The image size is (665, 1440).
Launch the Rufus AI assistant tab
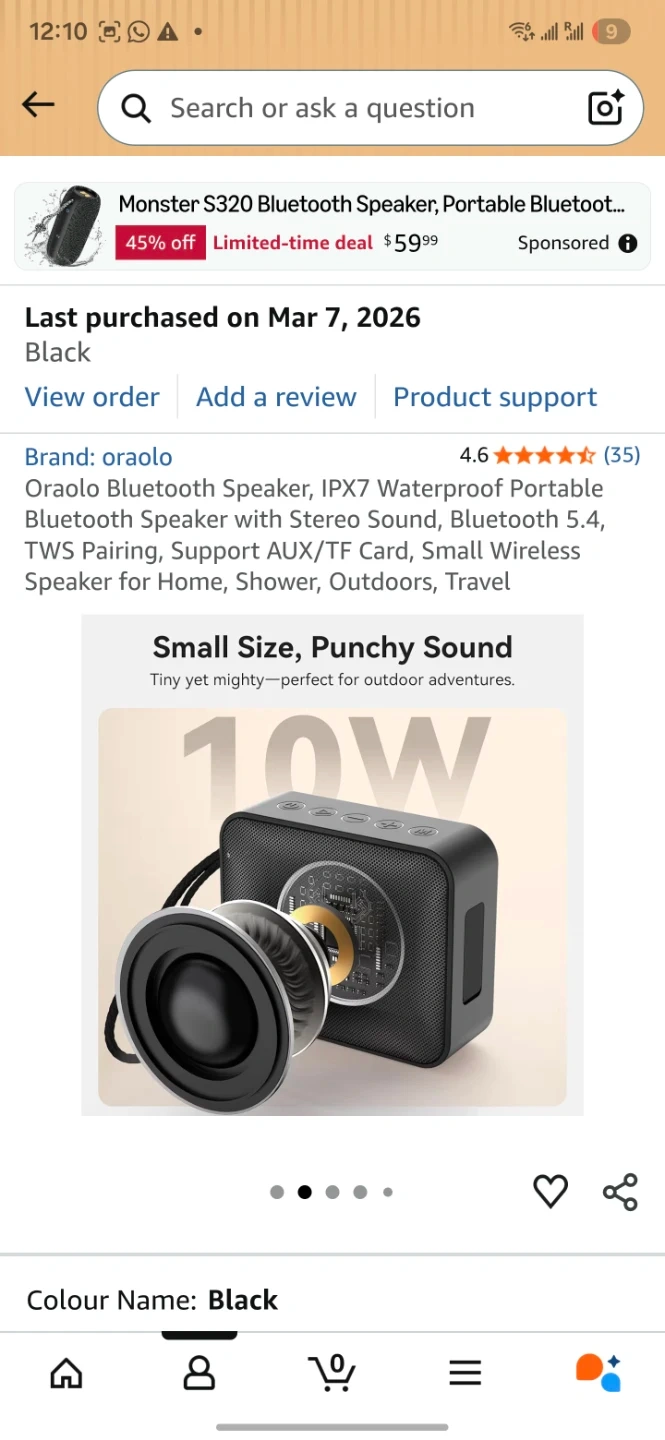pyautogui.click(x=598, y=1372)
